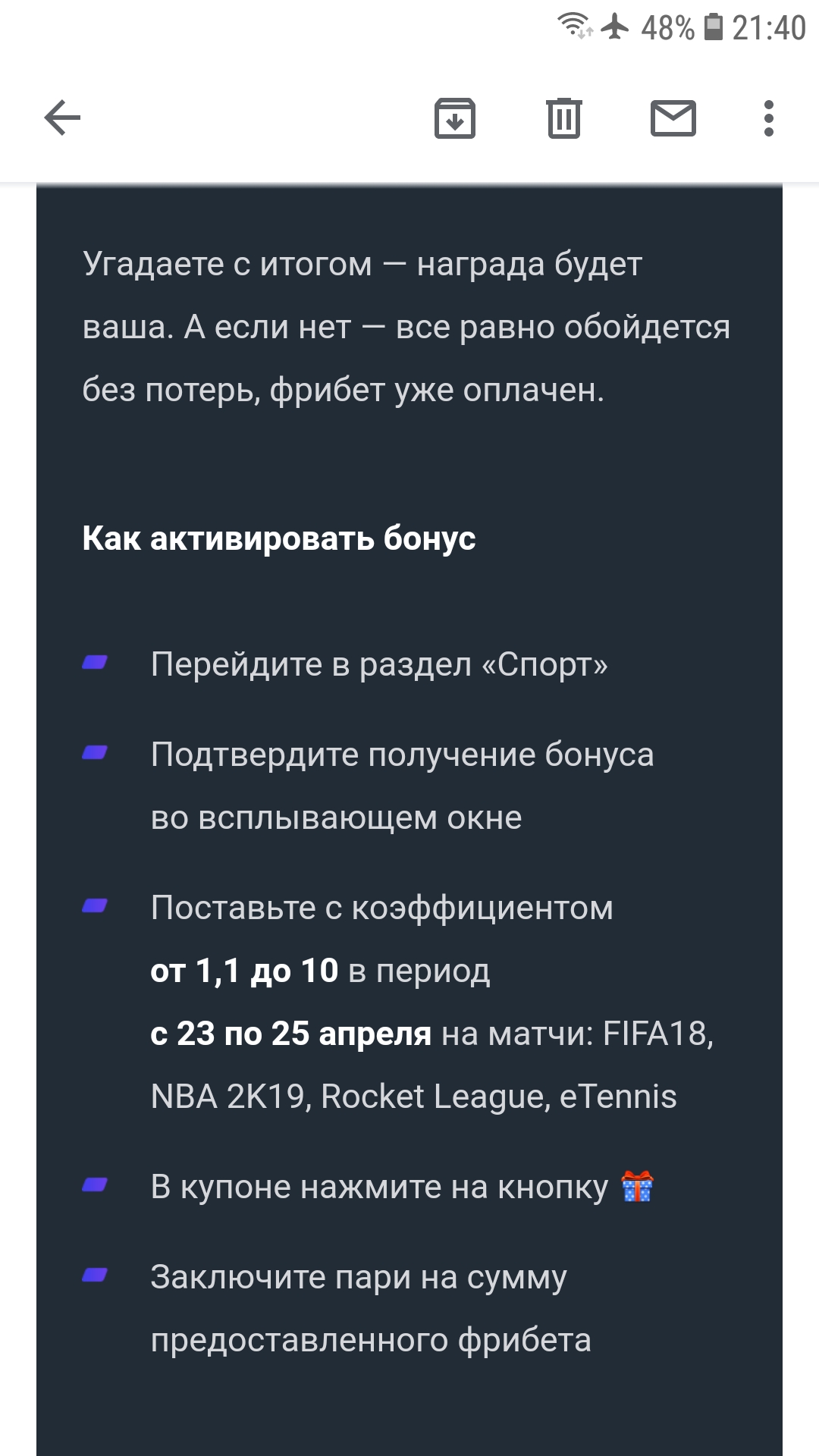Mark email unread via the envelope icon
The width and height of the screenshot is (819, 1456).
(675, 118)
